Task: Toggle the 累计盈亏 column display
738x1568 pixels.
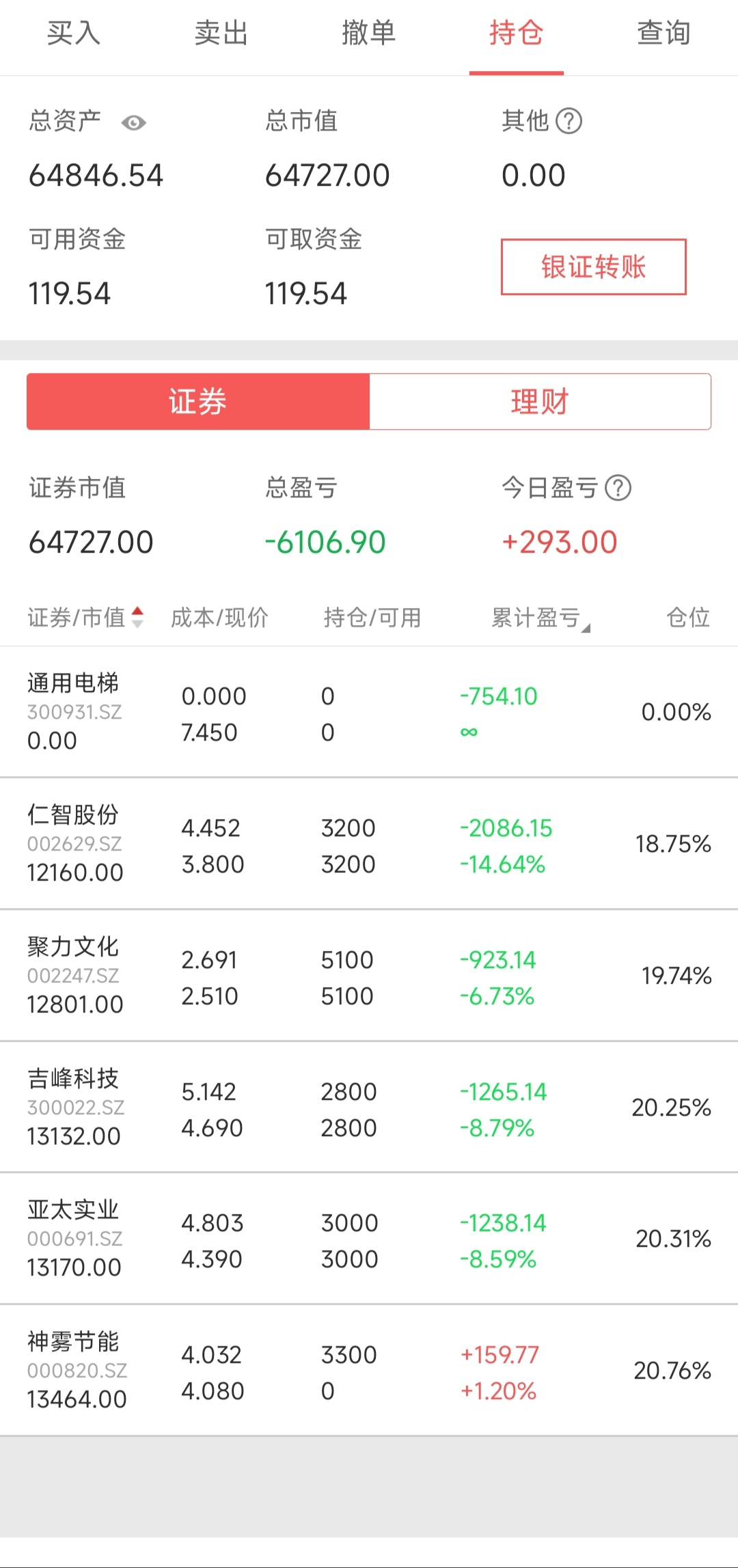Action: pyautogui.click(x=540, y=618)
